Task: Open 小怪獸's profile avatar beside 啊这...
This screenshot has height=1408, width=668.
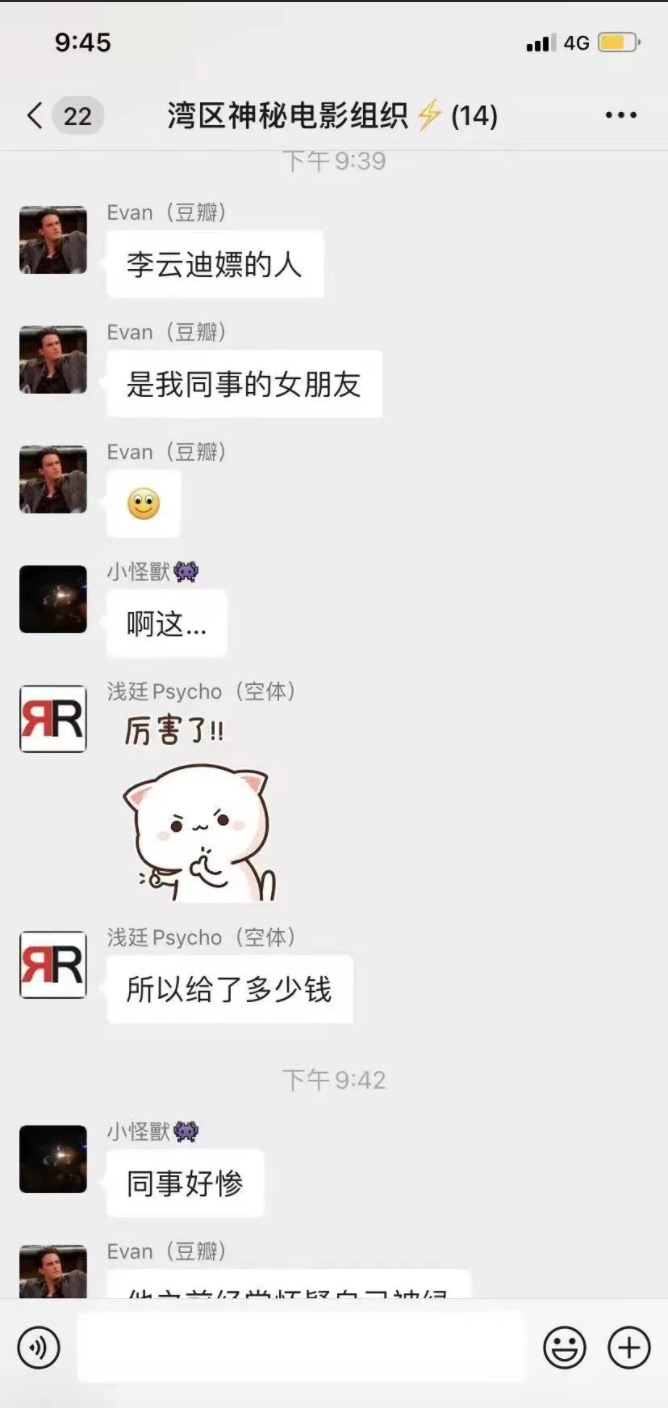Action: 53,599
